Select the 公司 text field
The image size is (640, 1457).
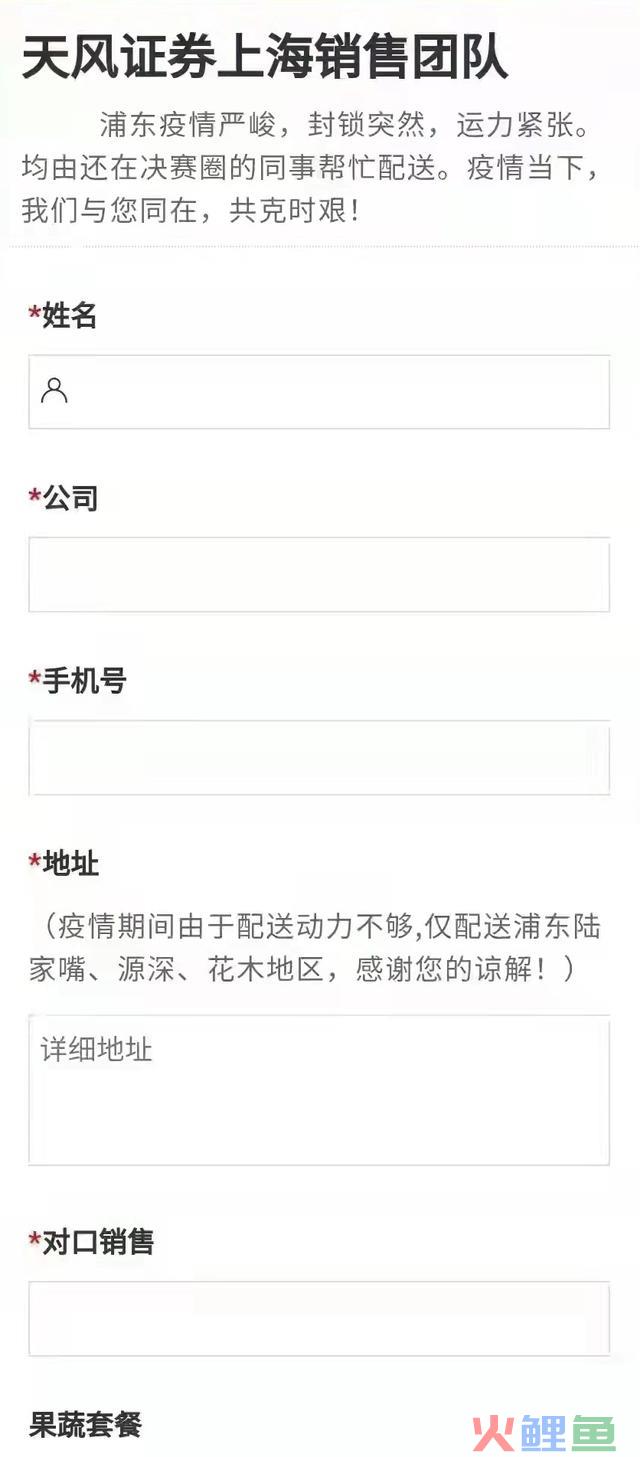point(319,574)
